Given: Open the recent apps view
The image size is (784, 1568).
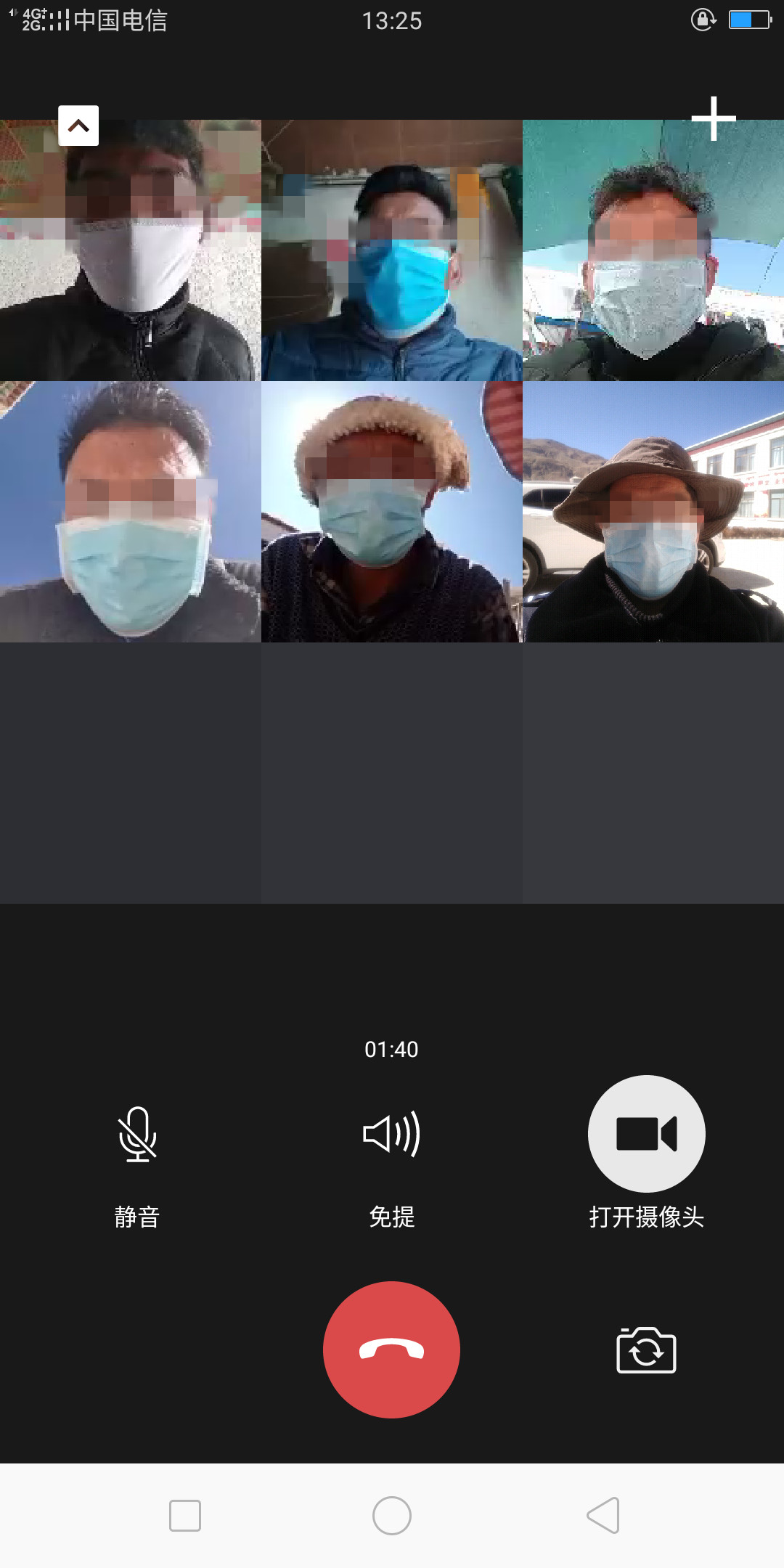Looking at the screenshot, I should 185,1516.
